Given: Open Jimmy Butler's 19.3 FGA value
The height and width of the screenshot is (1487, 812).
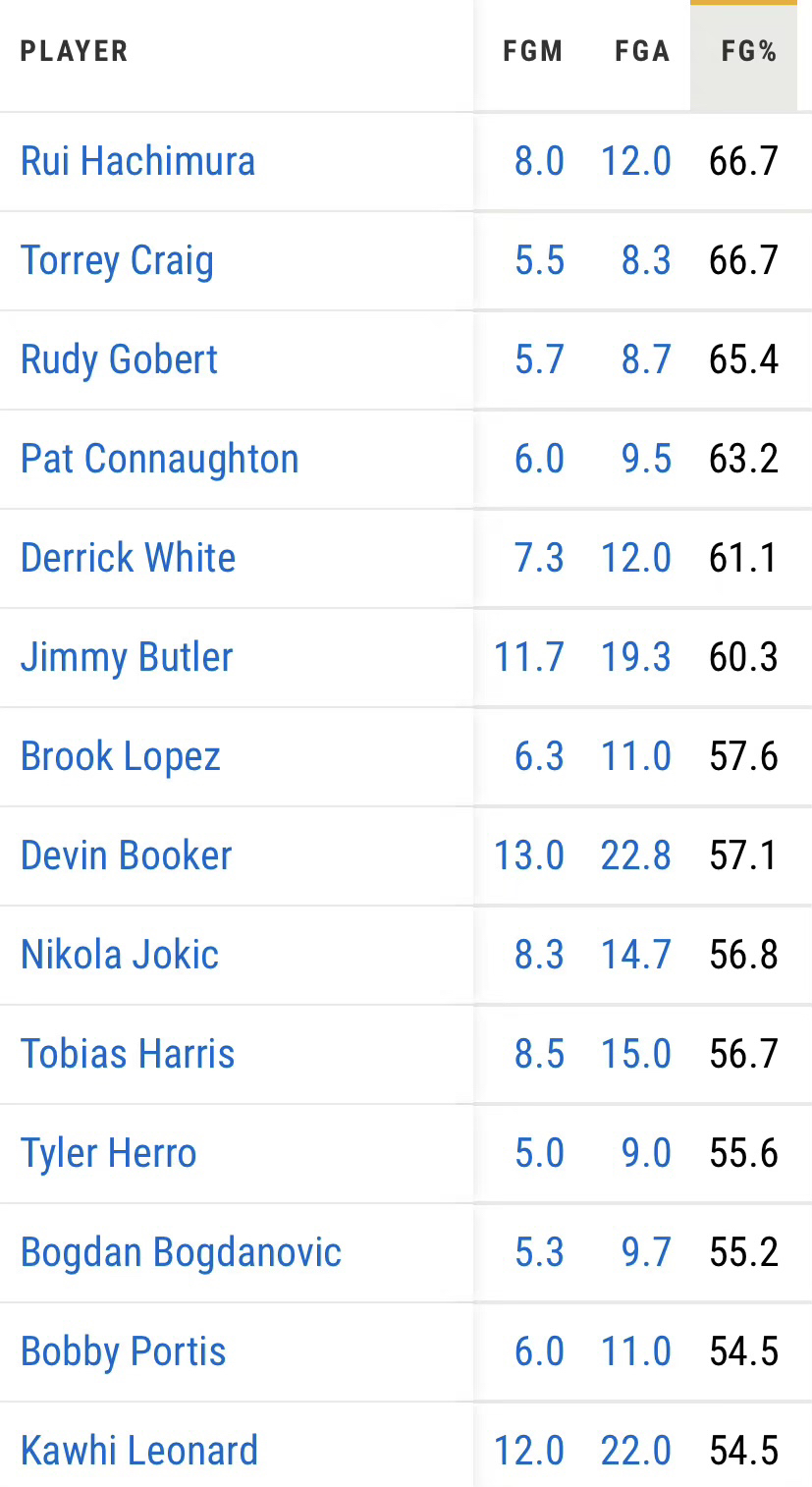Looking at the screenshot, I should [636, 657].
